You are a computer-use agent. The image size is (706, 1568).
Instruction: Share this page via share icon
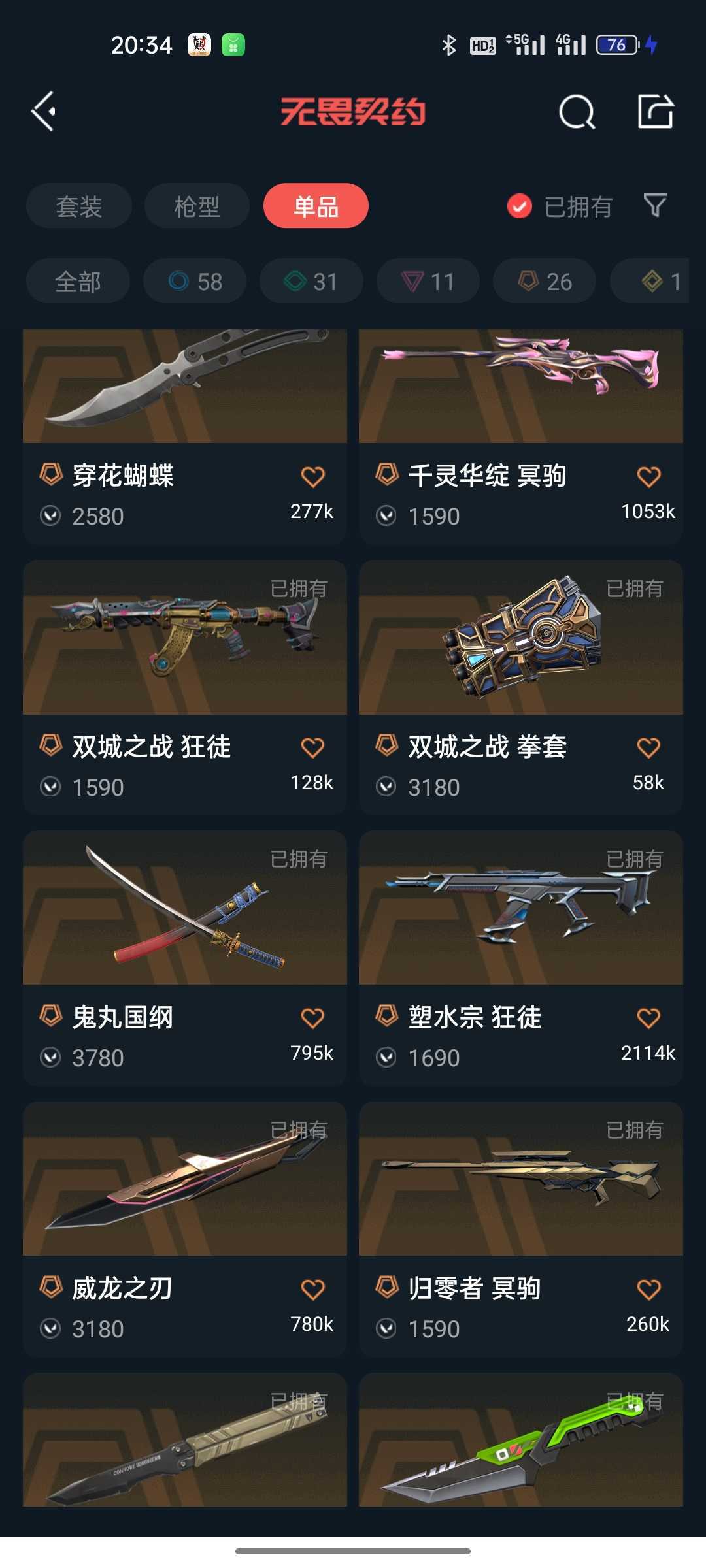(655, 112)
